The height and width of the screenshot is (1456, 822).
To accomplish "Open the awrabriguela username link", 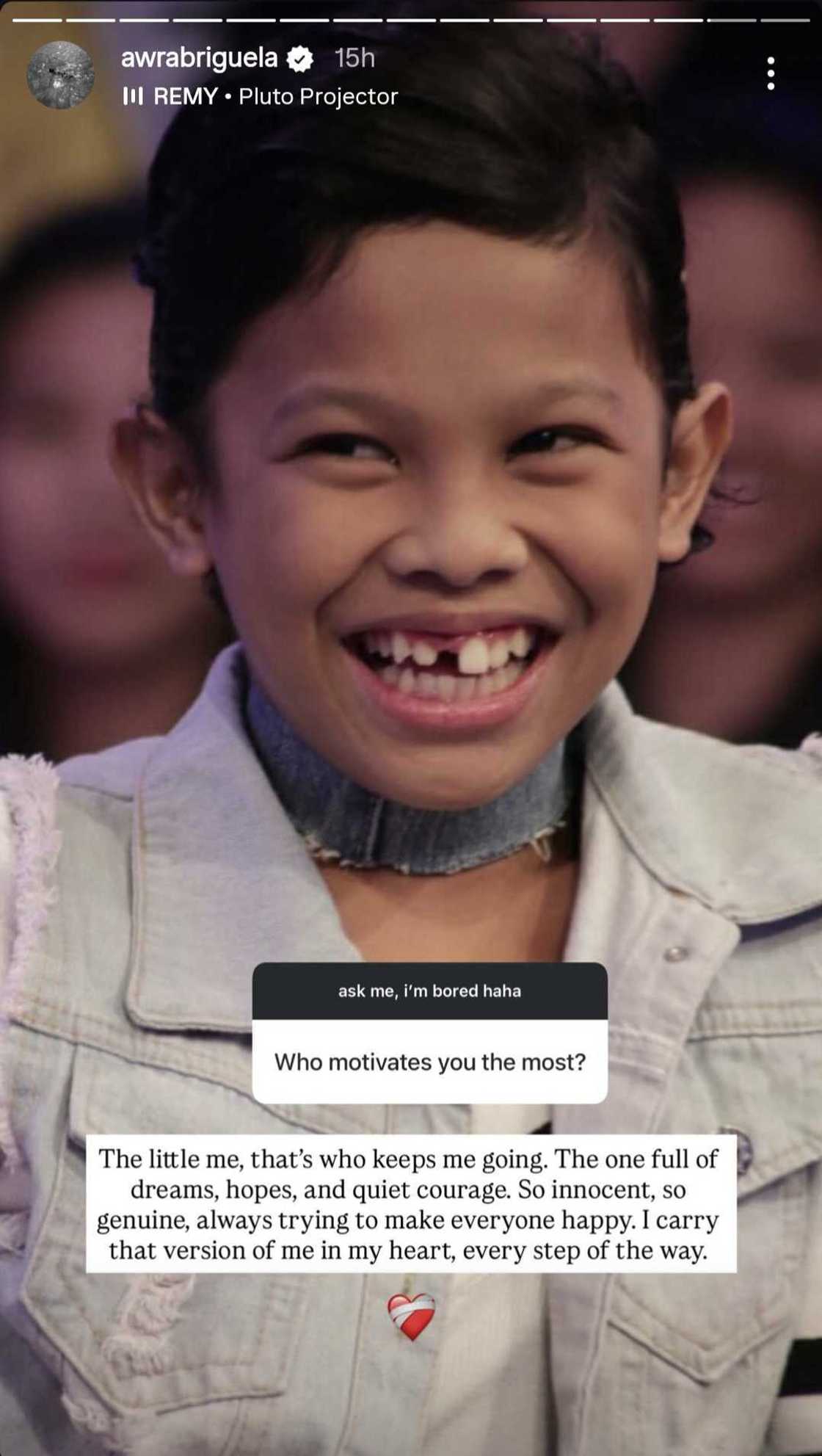I will [x=199, y=57].
